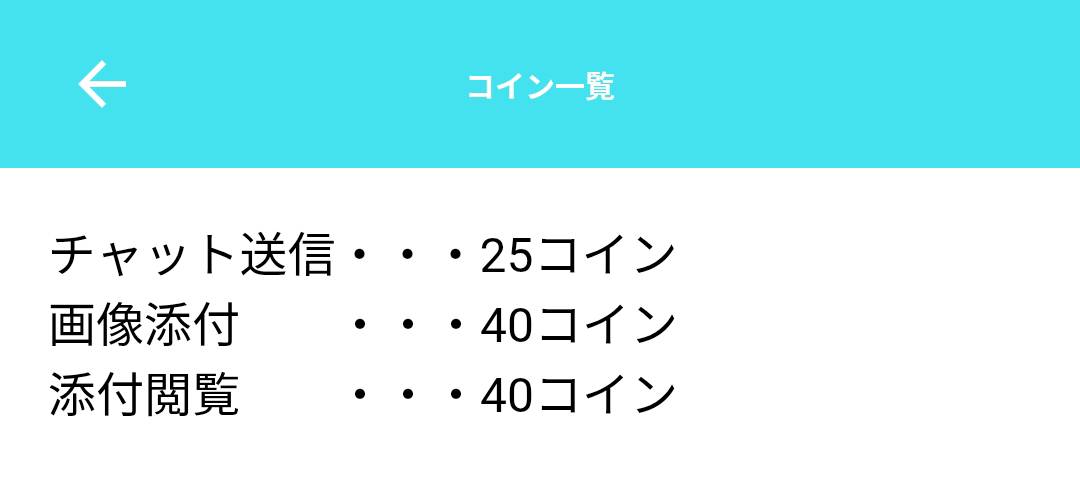1080x504 pixels.
Task: Go back from the コイン一覧 screen
Action: (x=102, y=84)
